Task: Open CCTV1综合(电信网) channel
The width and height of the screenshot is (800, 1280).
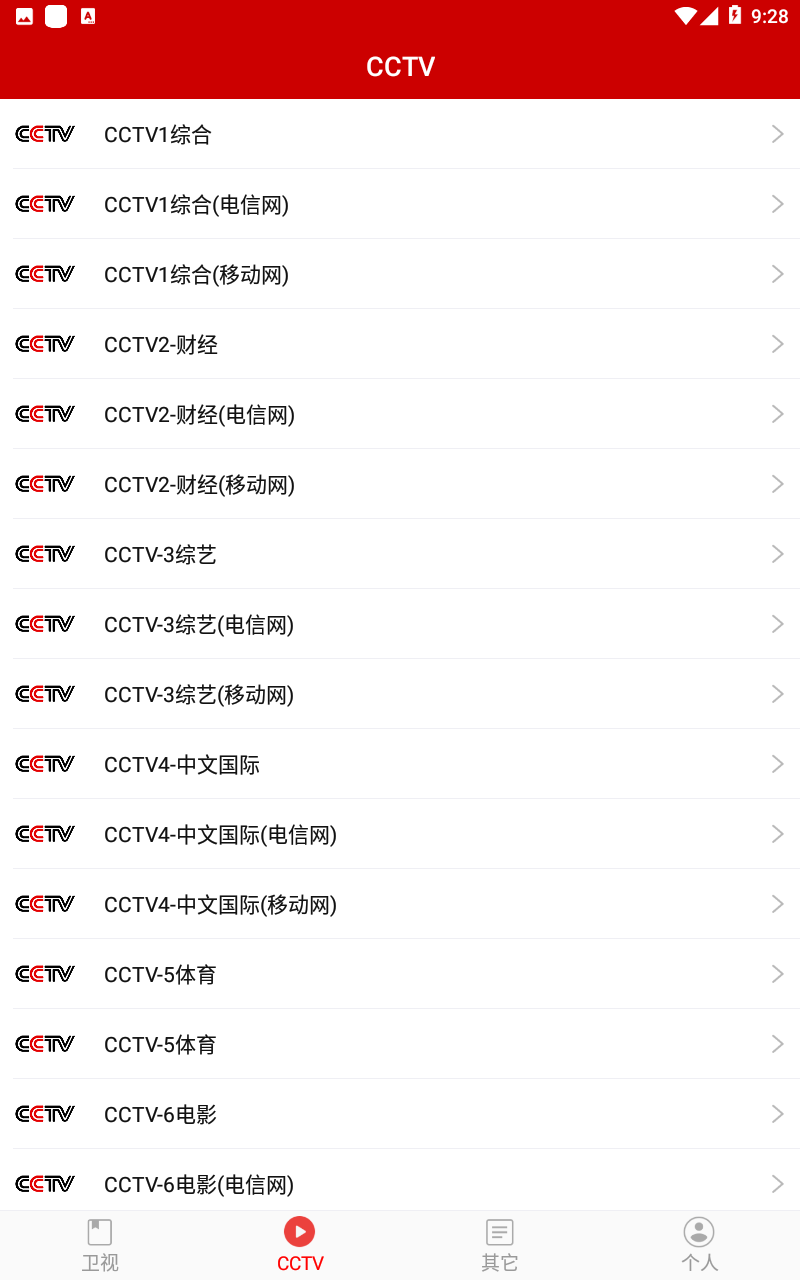Action: point(400,204)
